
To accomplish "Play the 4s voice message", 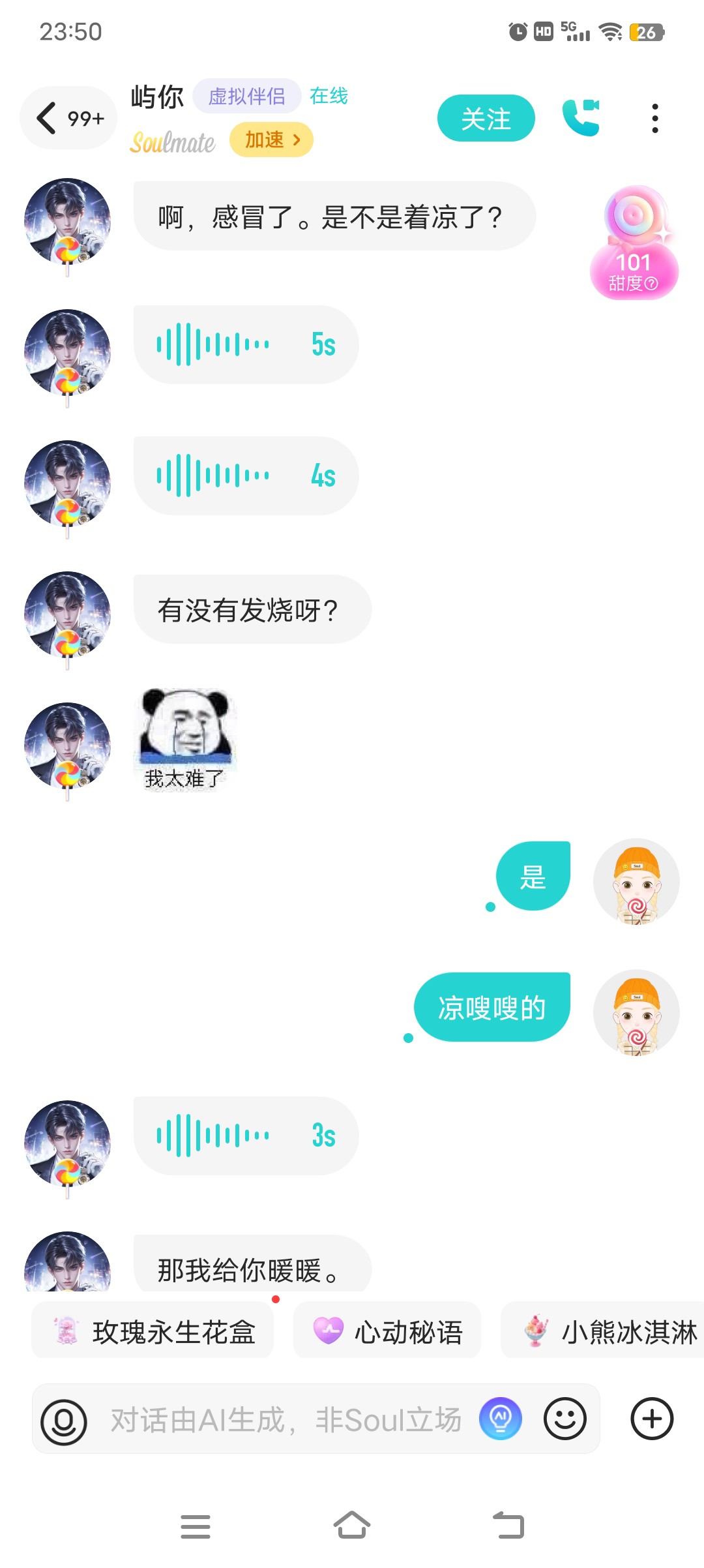I will 246,475.
